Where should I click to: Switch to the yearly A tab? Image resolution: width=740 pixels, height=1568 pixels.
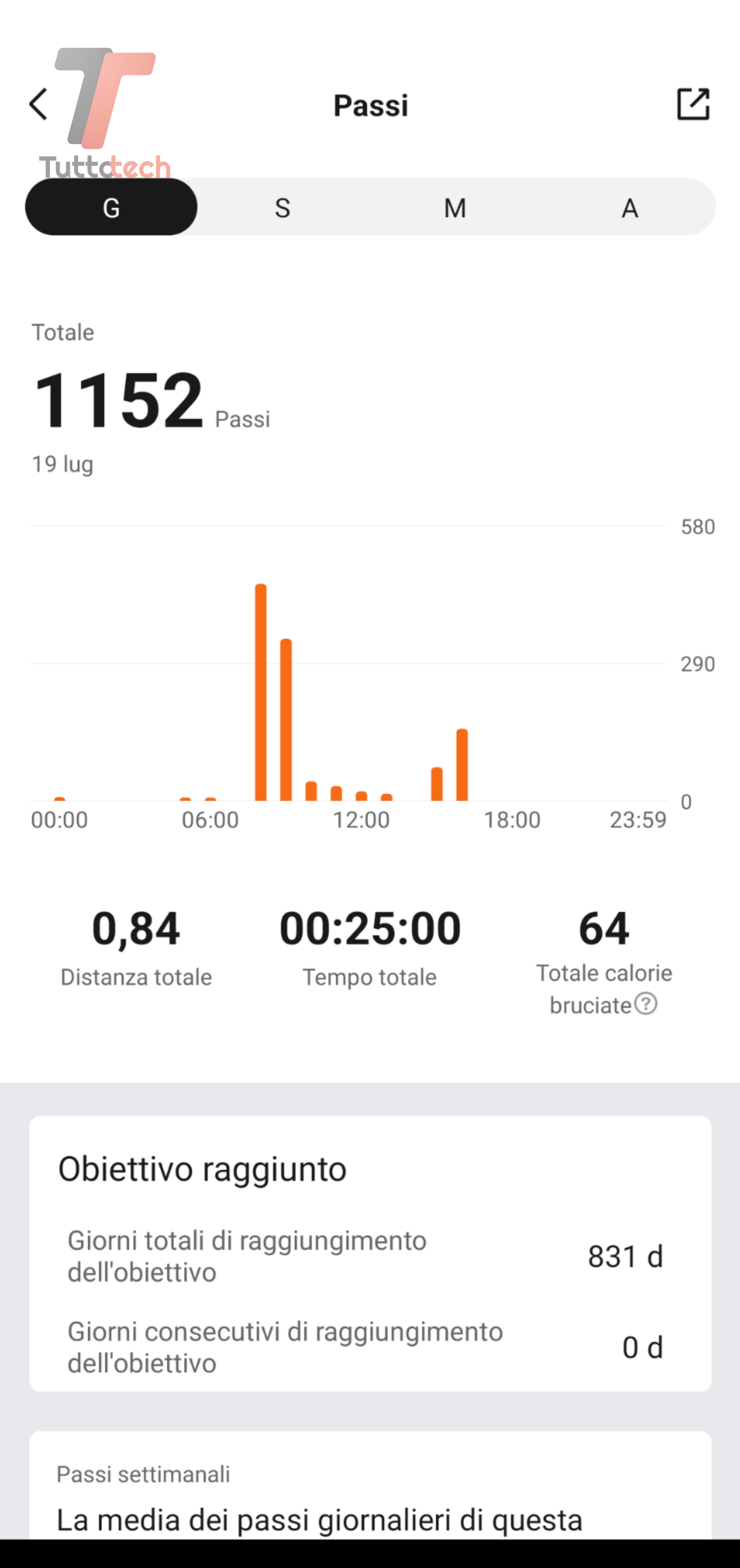[x=629, y=208]
